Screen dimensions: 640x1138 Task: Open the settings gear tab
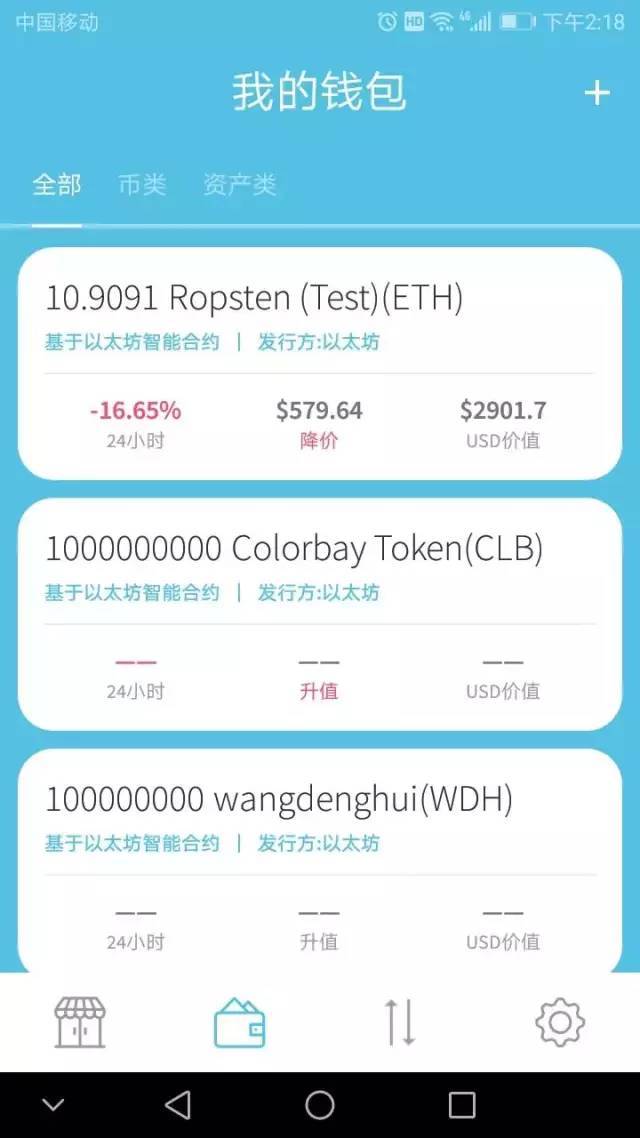point(559,1022)
